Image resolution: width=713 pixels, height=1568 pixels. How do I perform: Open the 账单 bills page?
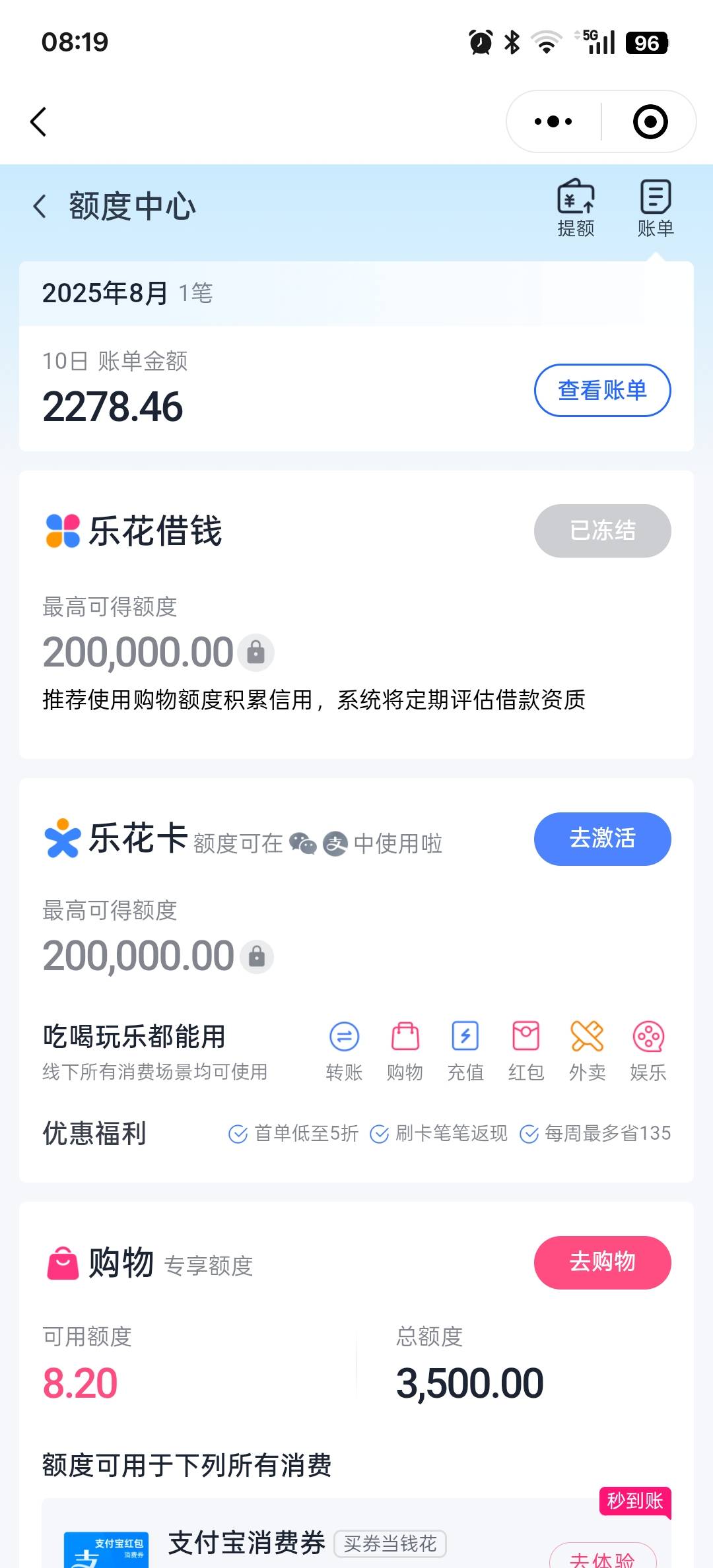pyautogui.click(x=656, y=208)
